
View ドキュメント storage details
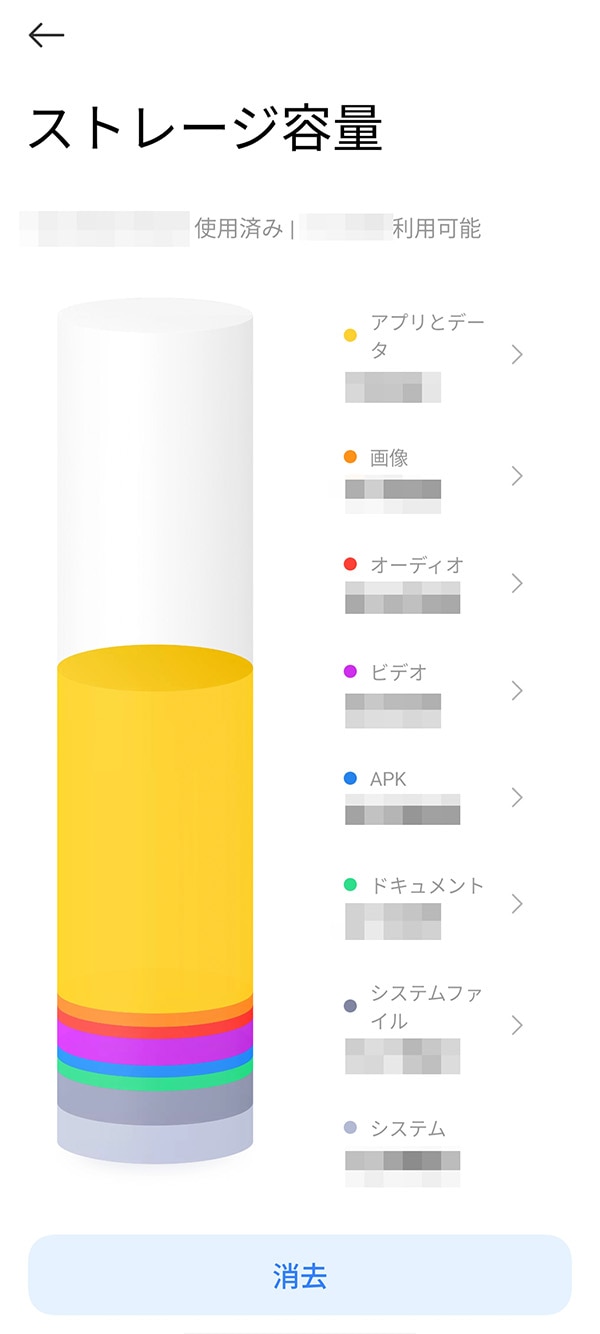tap(430, 904)
